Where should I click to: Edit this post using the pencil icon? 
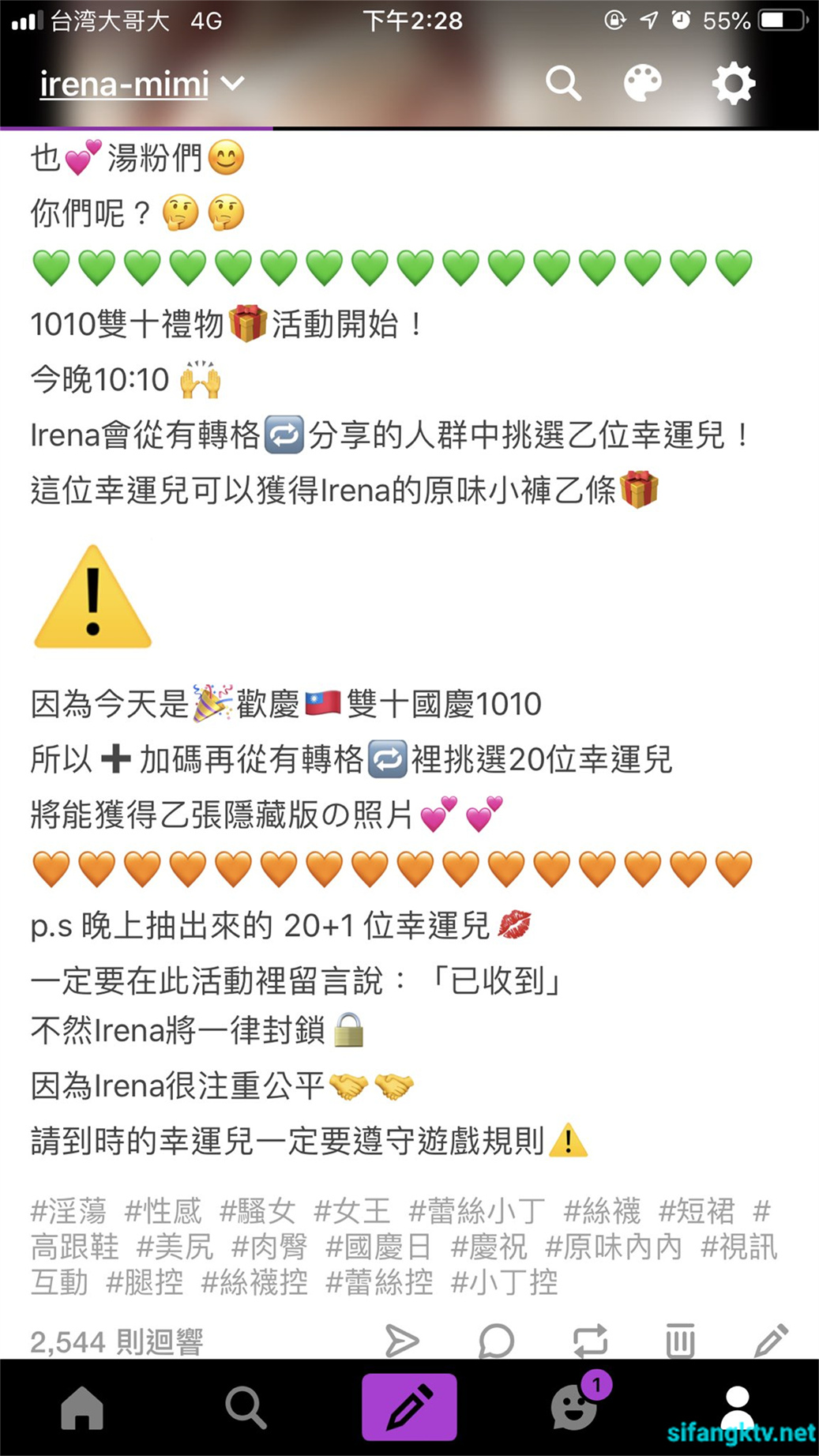click(771, 1341)
